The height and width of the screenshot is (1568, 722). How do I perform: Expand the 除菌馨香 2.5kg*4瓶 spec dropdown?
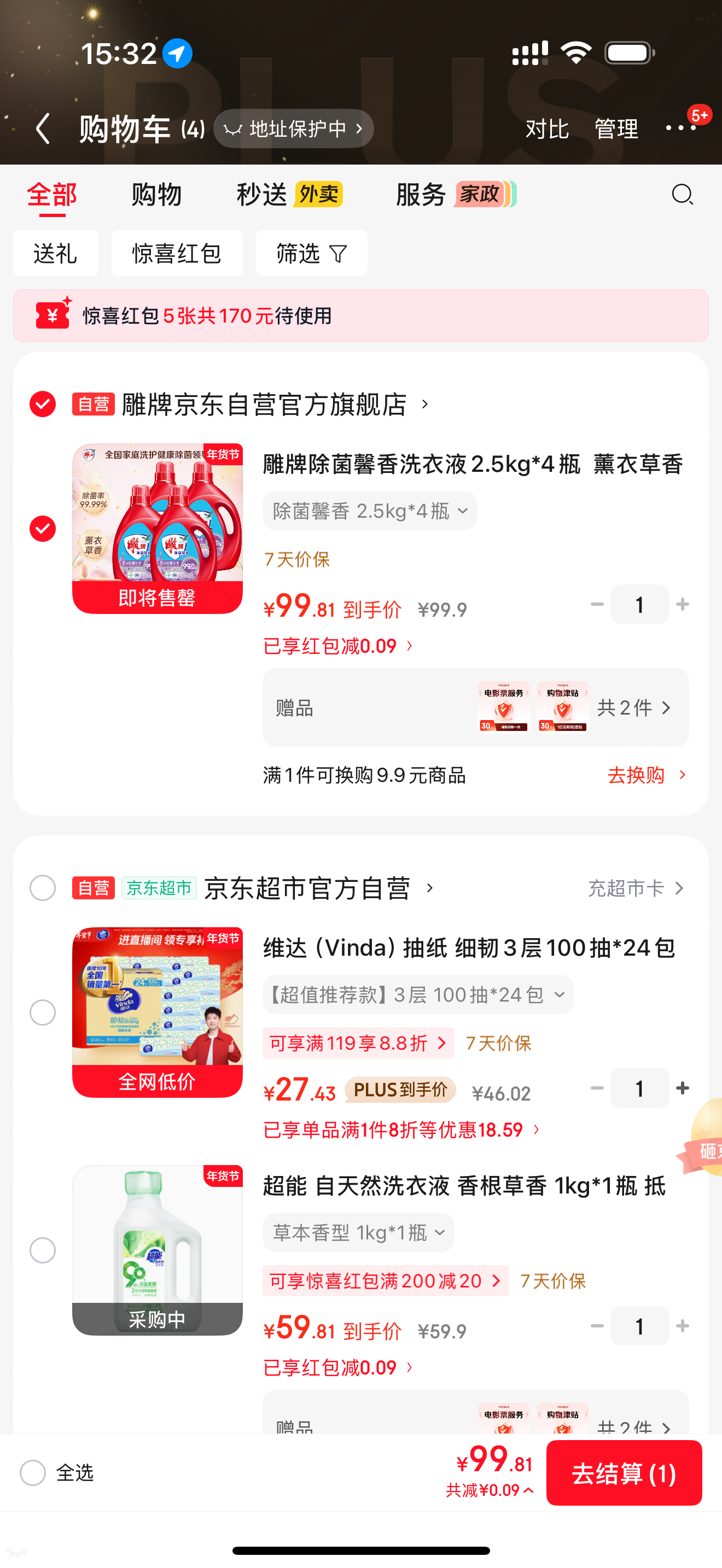(370, 511)
